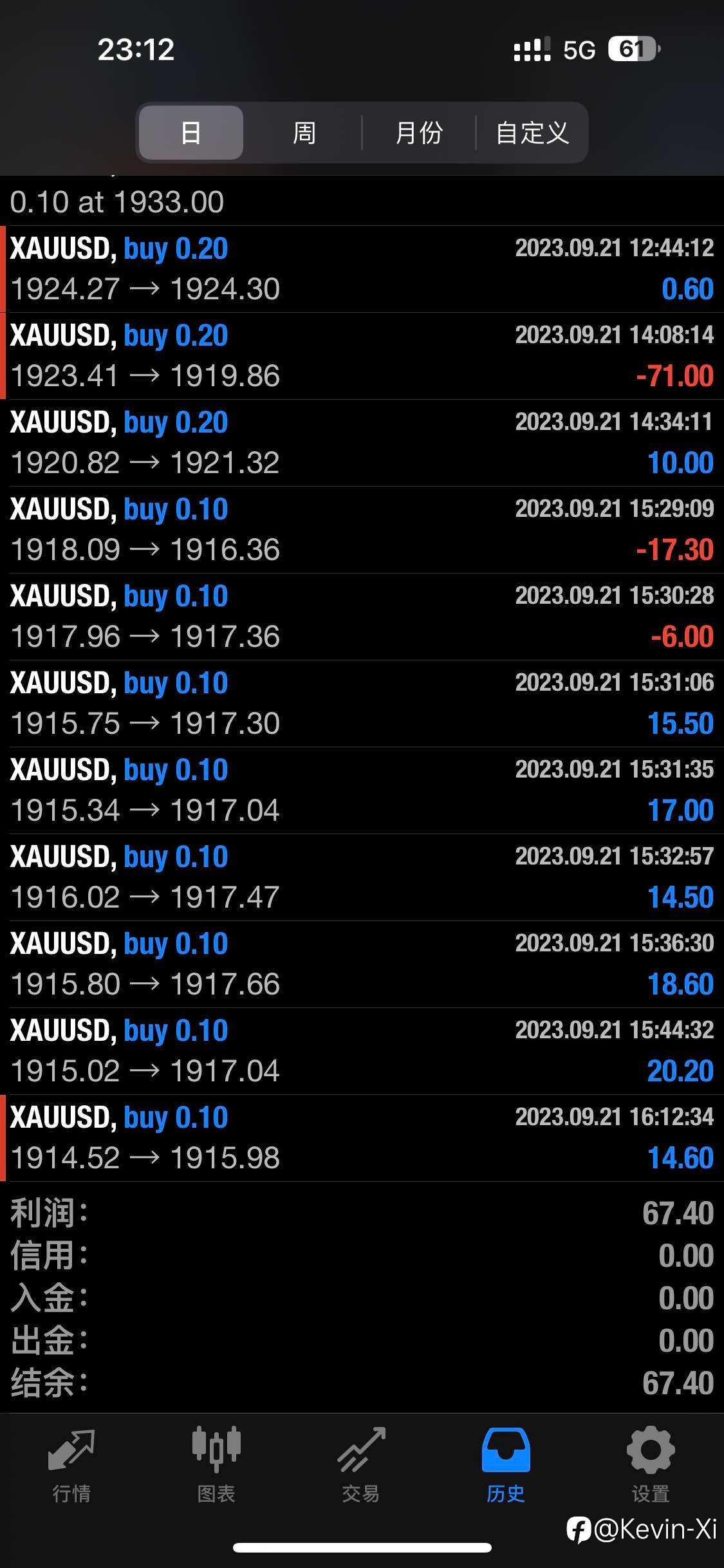
Task: Expand the trade with -71.00 loss
Action: pos(362,356)
